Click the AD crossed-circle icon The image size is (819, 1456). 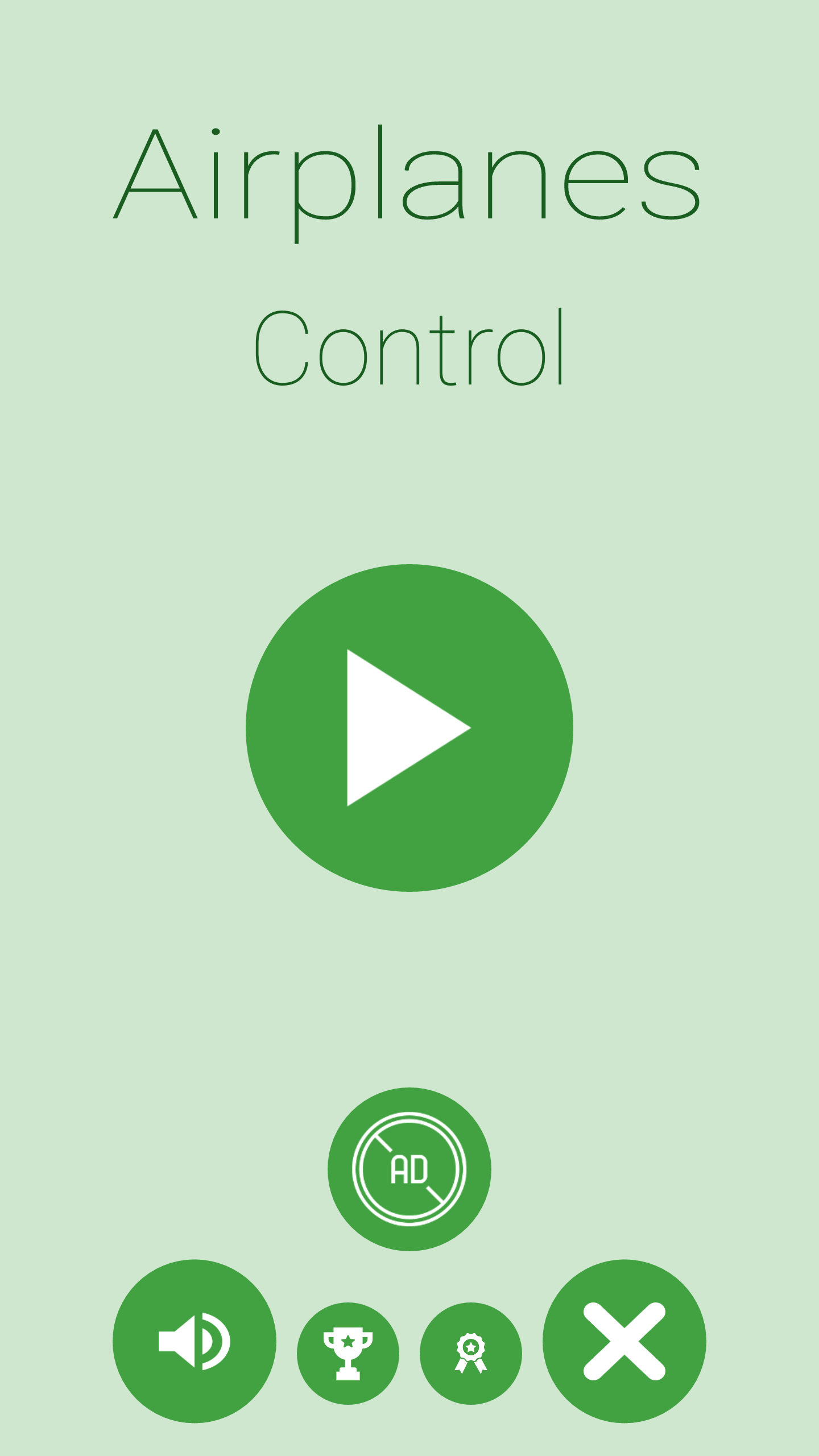[409, 1166]
